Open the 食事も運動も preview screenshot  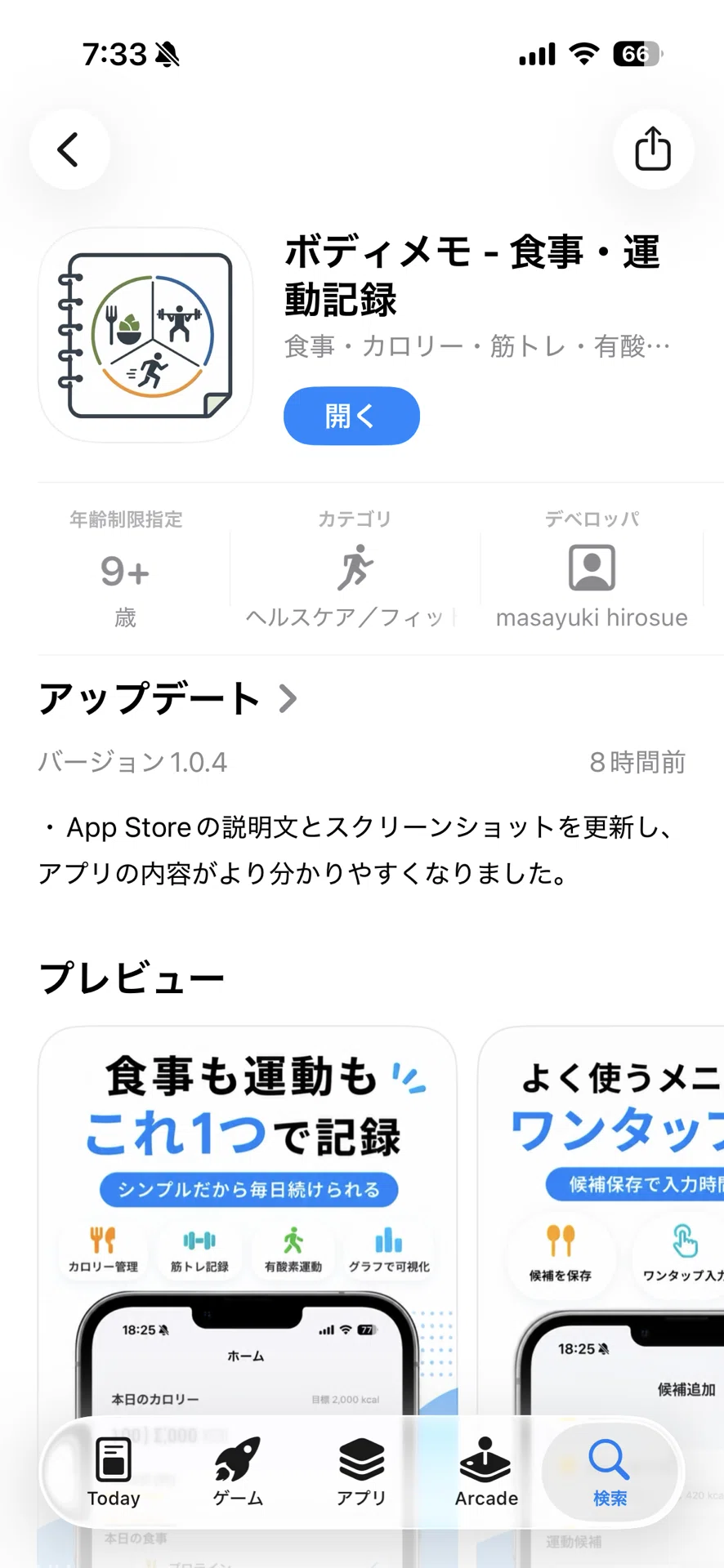(x=247, y=1297)
